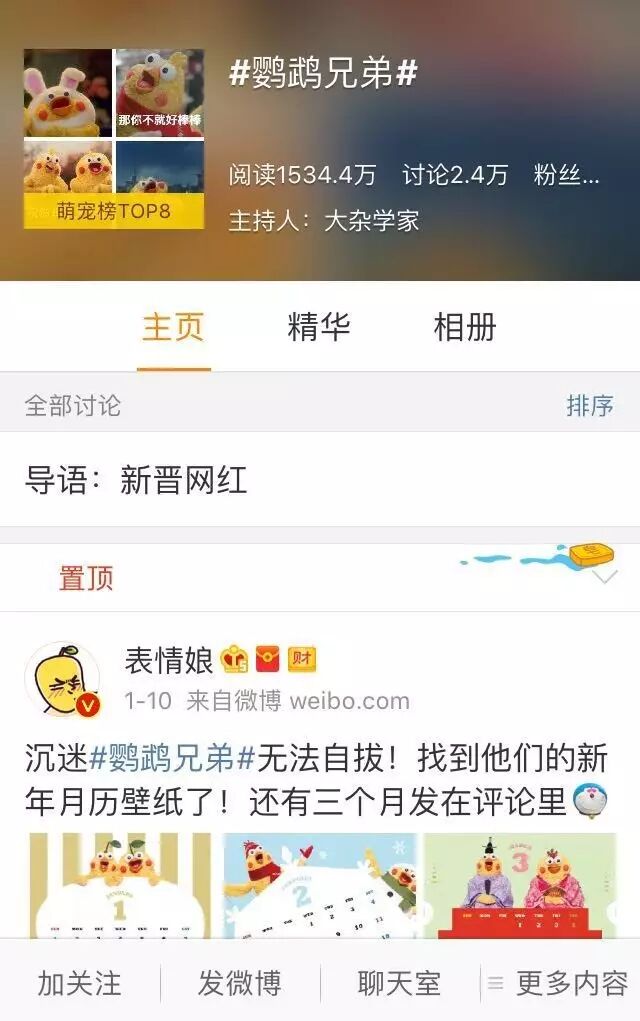Viewport: 640px width, 1021px height.
Task: Enter the 聊天室 chat room
Action: [x=399, y=983]
